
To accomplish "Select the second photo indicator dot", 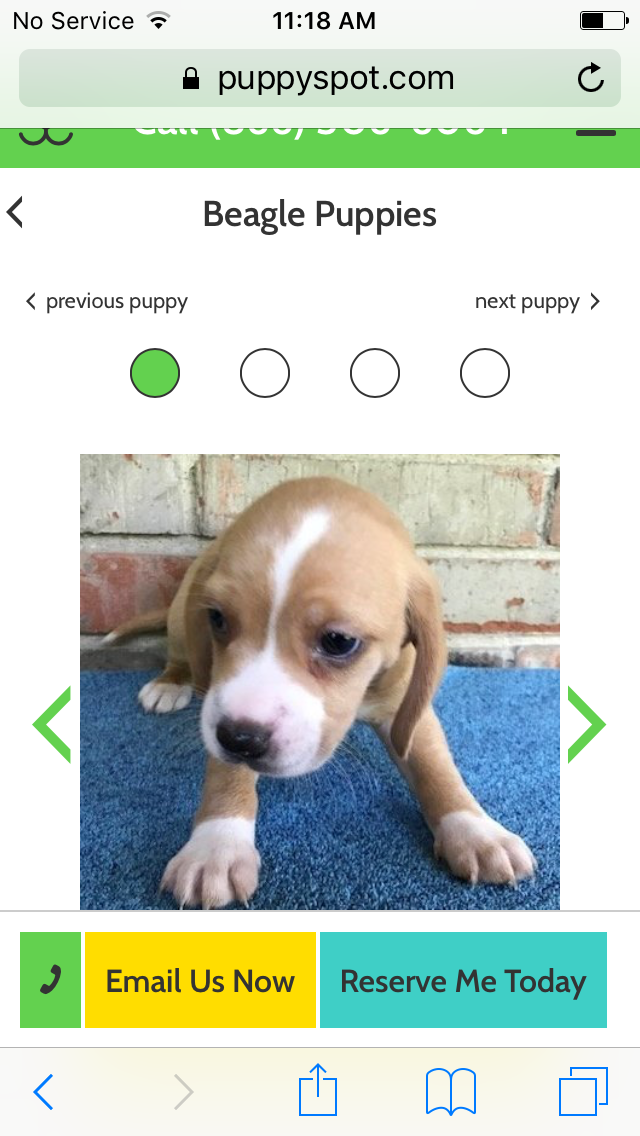I will [265, 374].
